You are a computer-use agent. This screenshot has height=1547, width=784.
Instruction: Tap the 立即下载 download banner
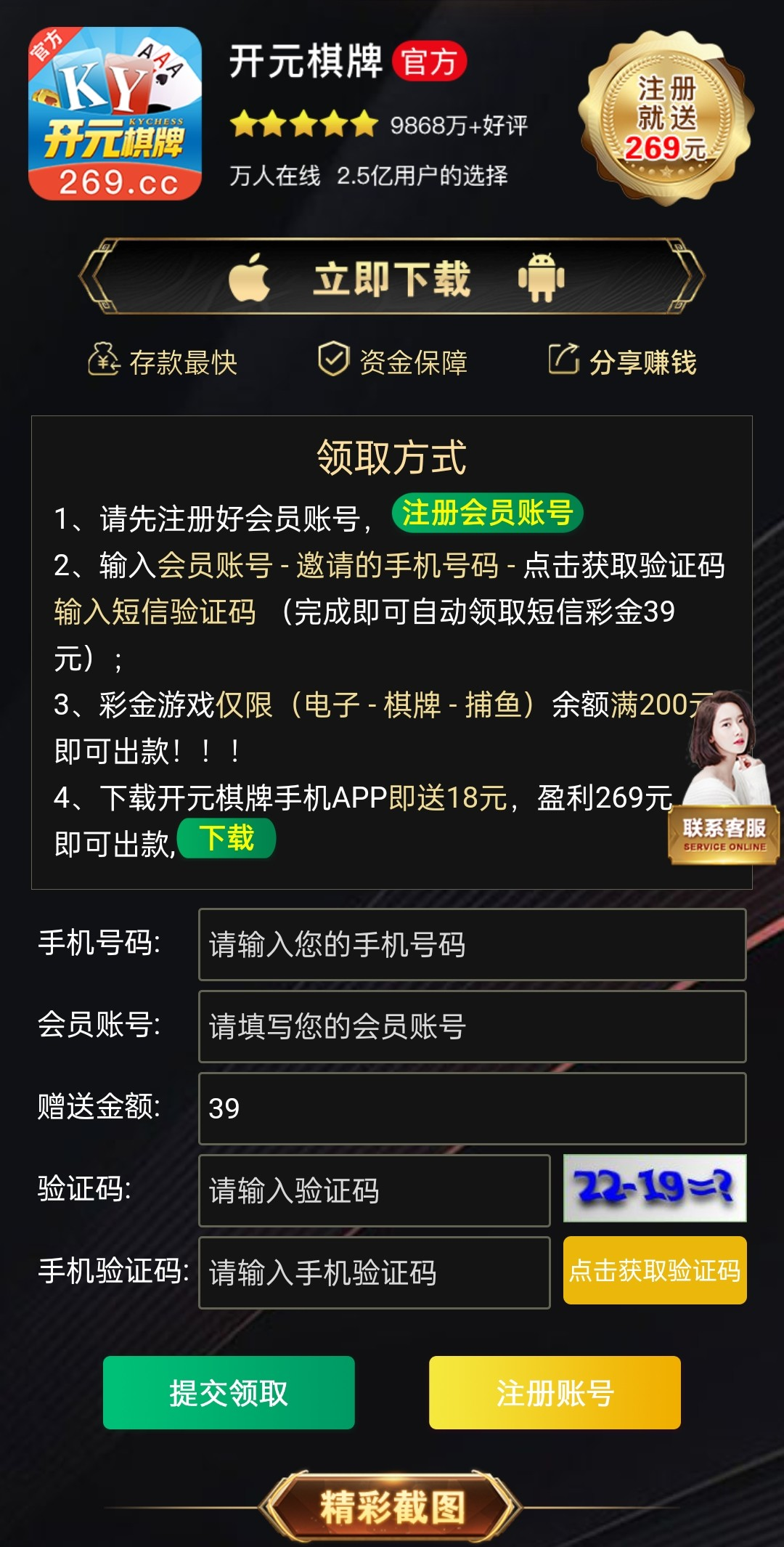(392, 278)
